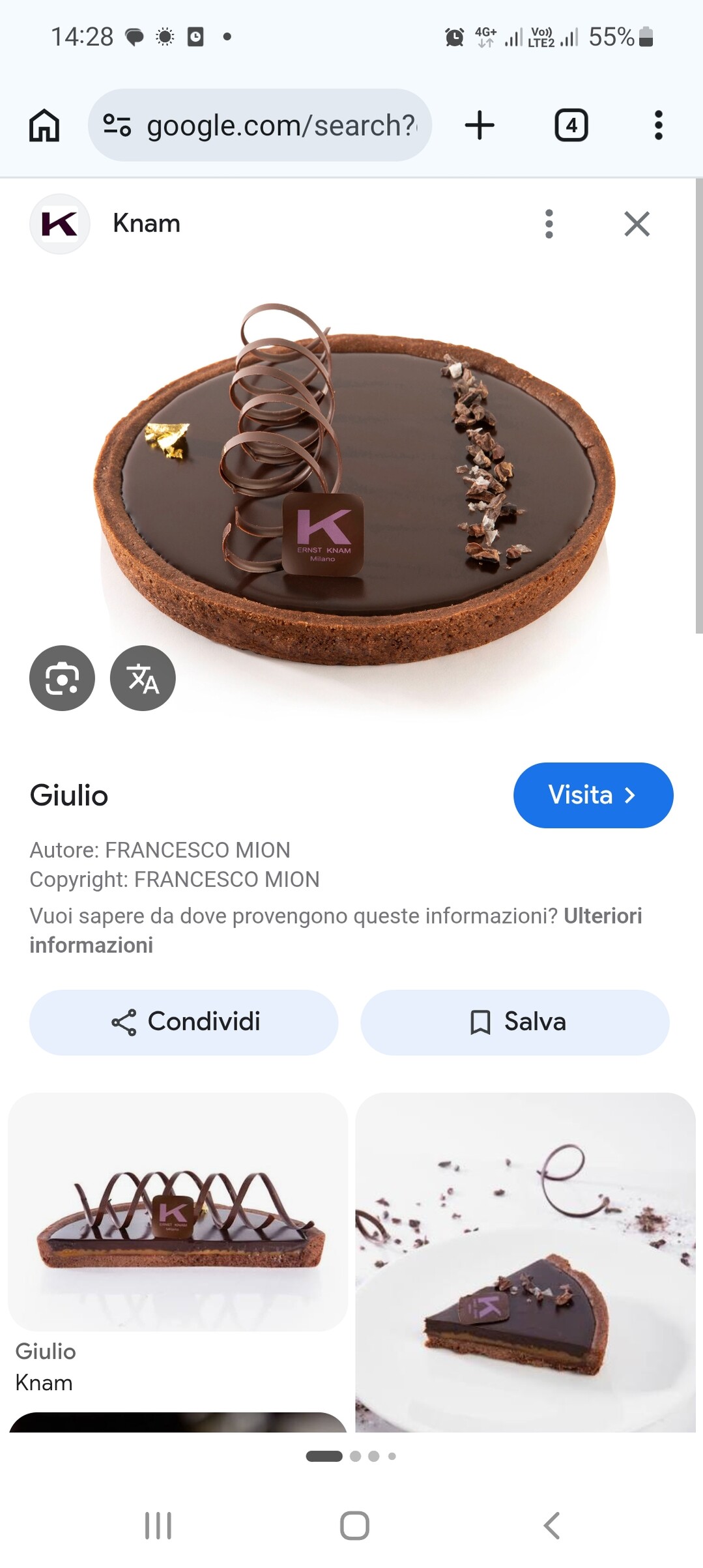Open a new browser tab
This screenshot has height=1568, width=703.
(480, 125)
